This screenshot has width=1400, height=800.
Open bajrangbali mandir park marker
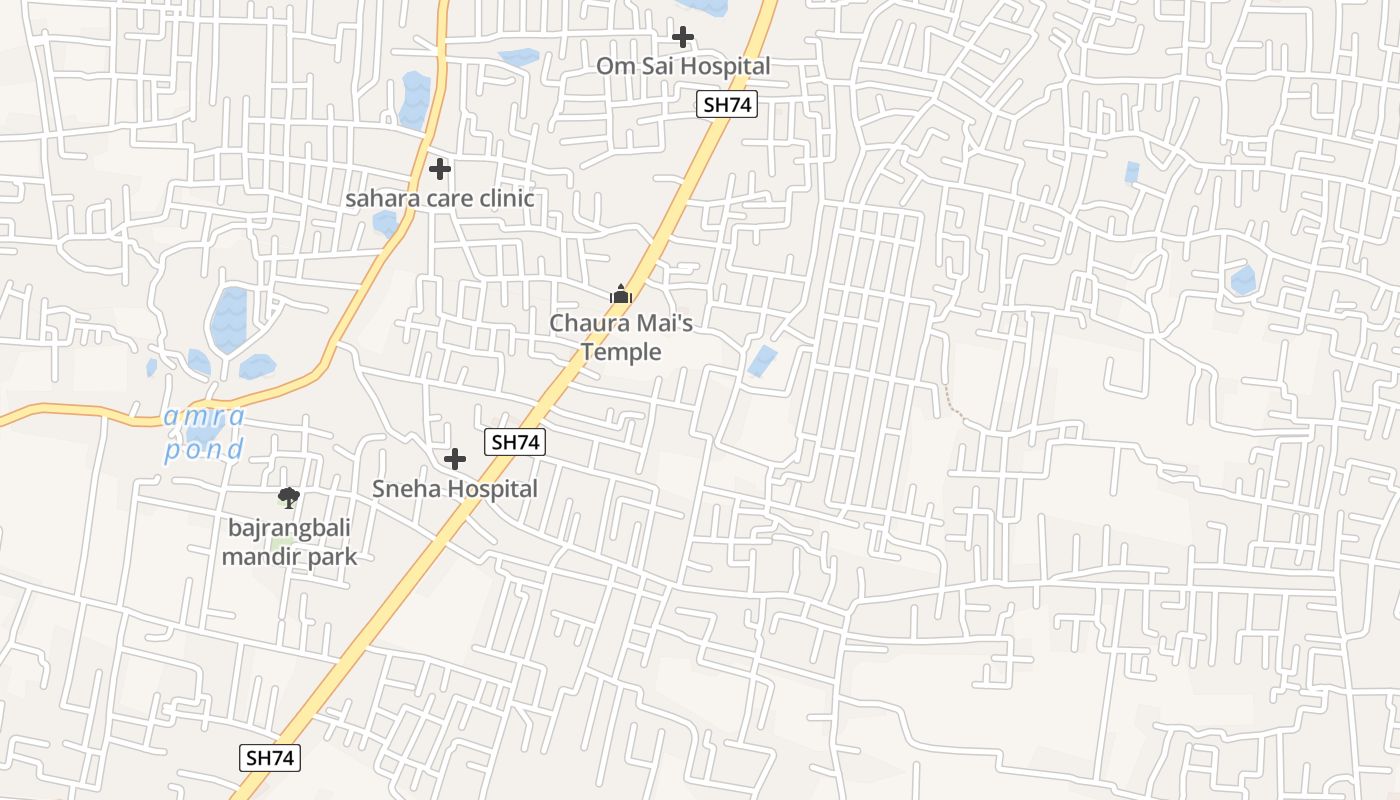pyautogui.click(x=289, y=497)
